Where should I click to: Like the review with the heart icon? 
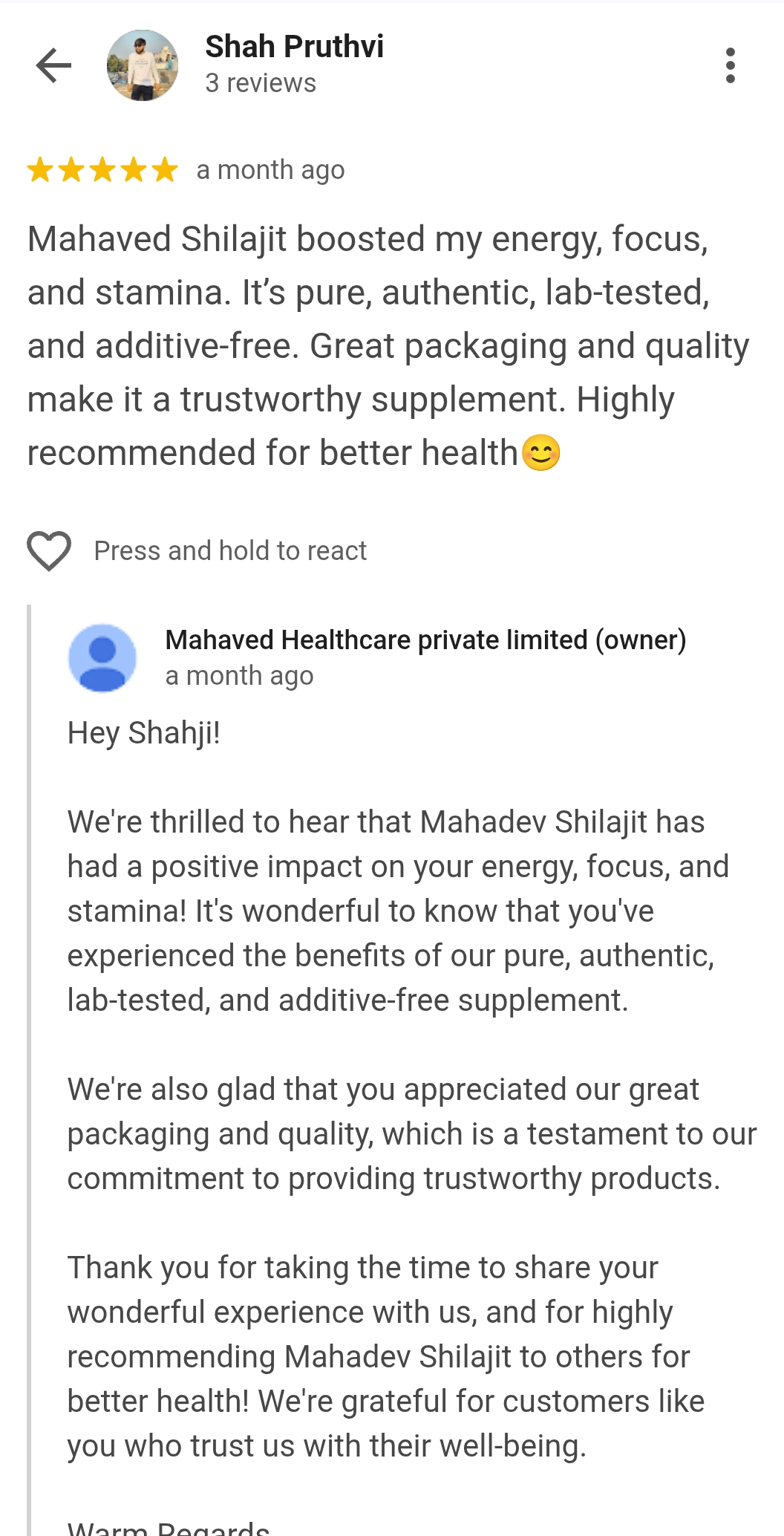[49, 551]
